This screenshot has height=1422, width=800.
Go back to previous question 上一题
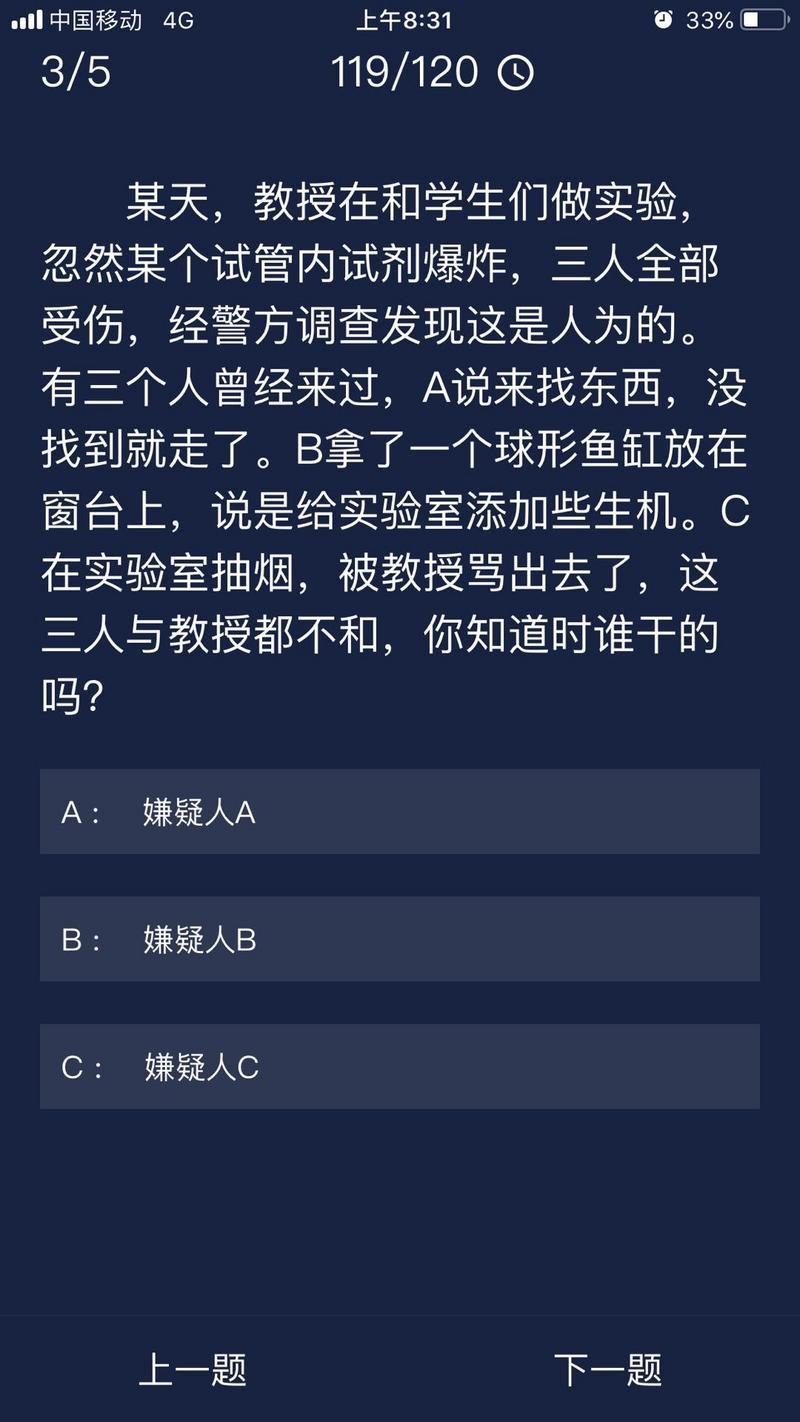click(x=192, y=1369)
